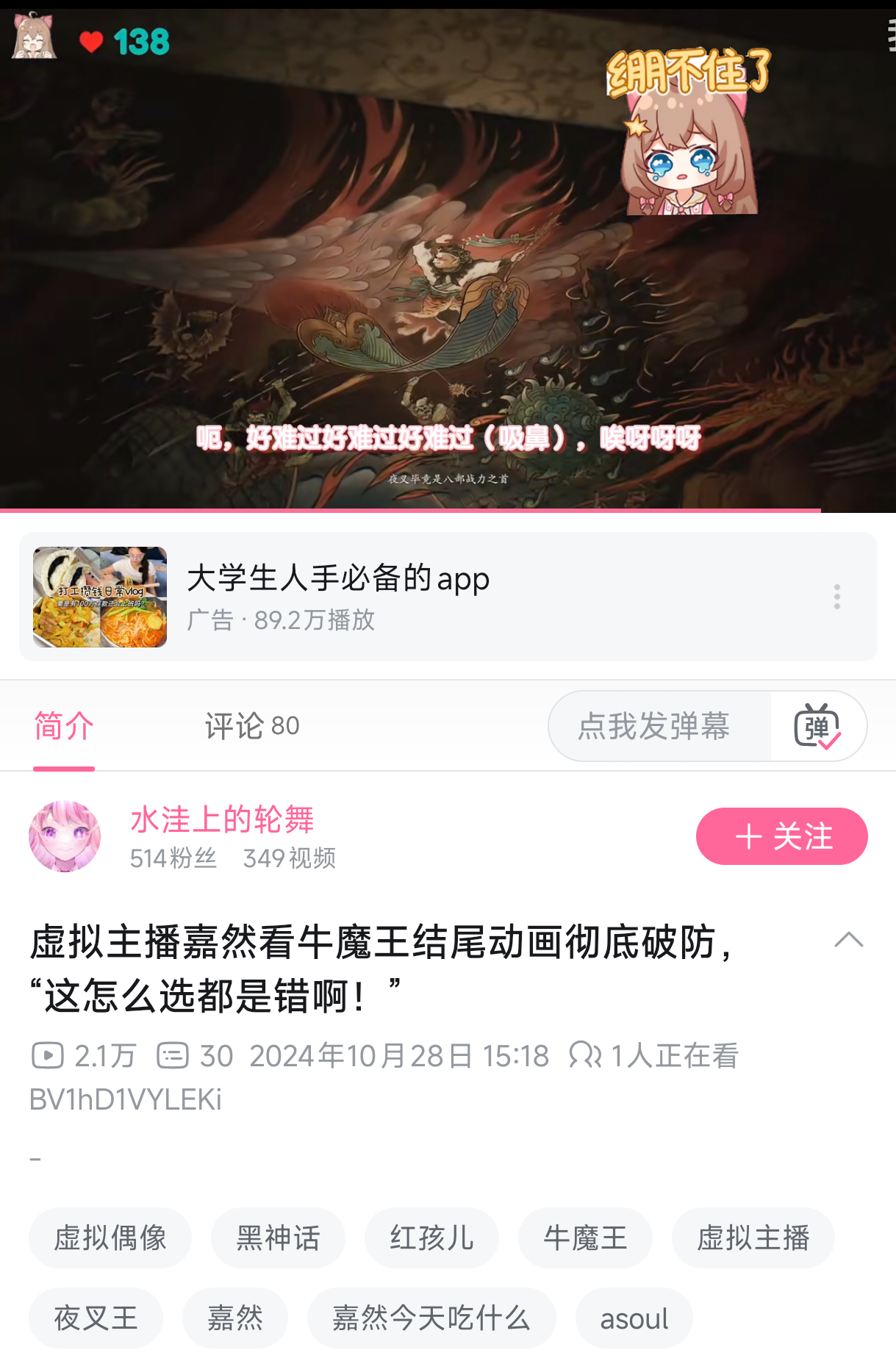Image resolution: width=896 pixels, height=1372 pixels.
Task: Open the 黑神话 tag
Action: click(278, 1238)
